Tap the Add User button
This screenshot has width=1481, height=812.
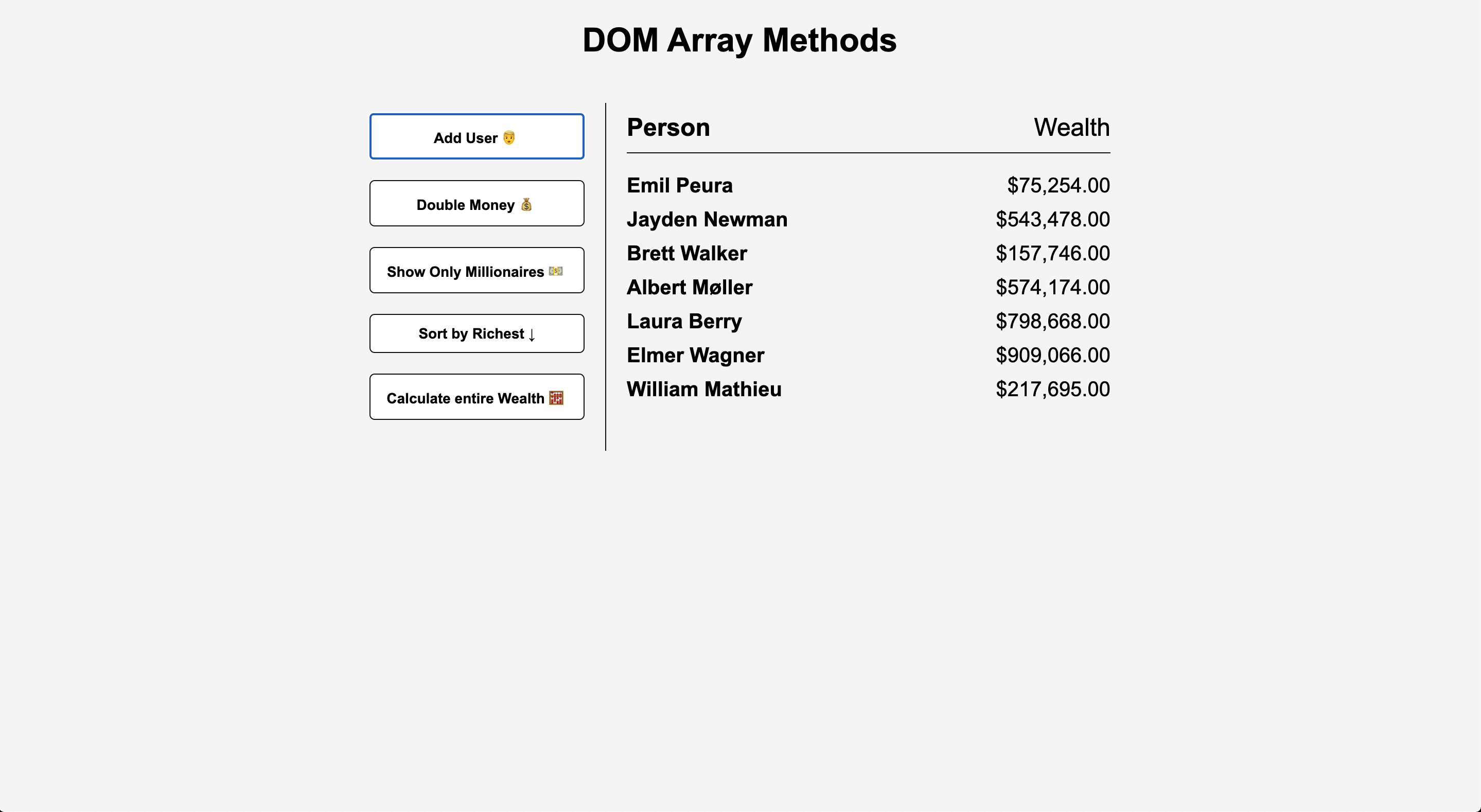click(x=477, y=137)
